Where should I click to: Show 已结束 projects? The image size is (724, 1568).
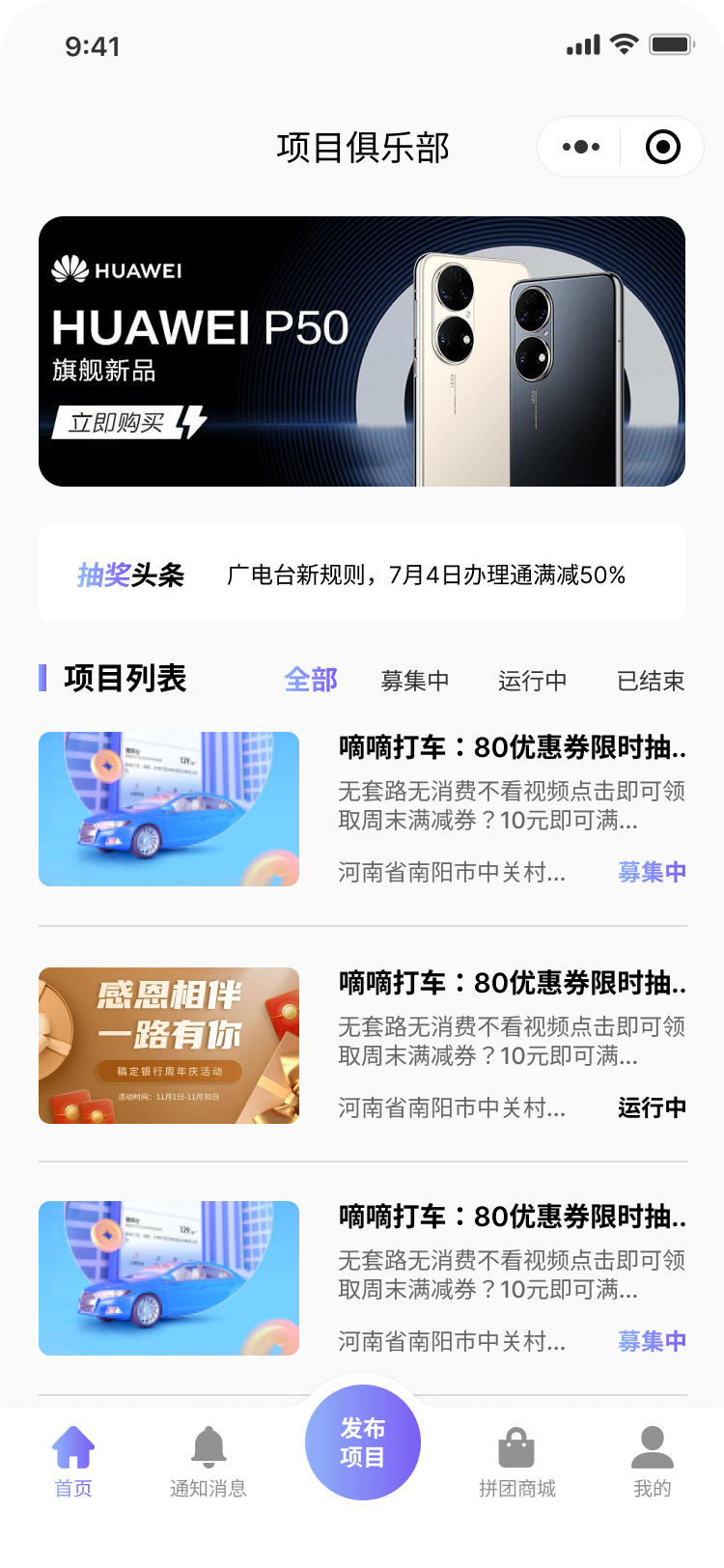(651, 681)
